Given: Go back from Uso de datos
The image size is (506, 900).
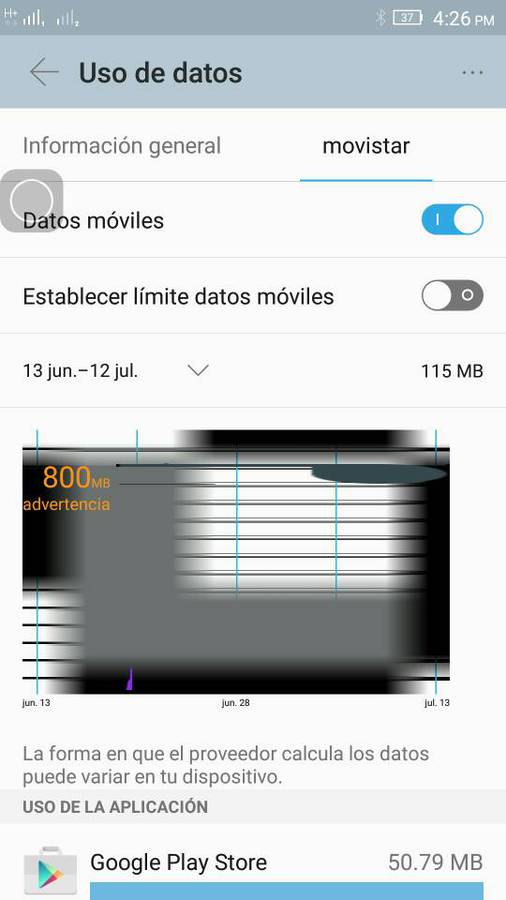Looking at the screenshot, I should click(45, 72).
